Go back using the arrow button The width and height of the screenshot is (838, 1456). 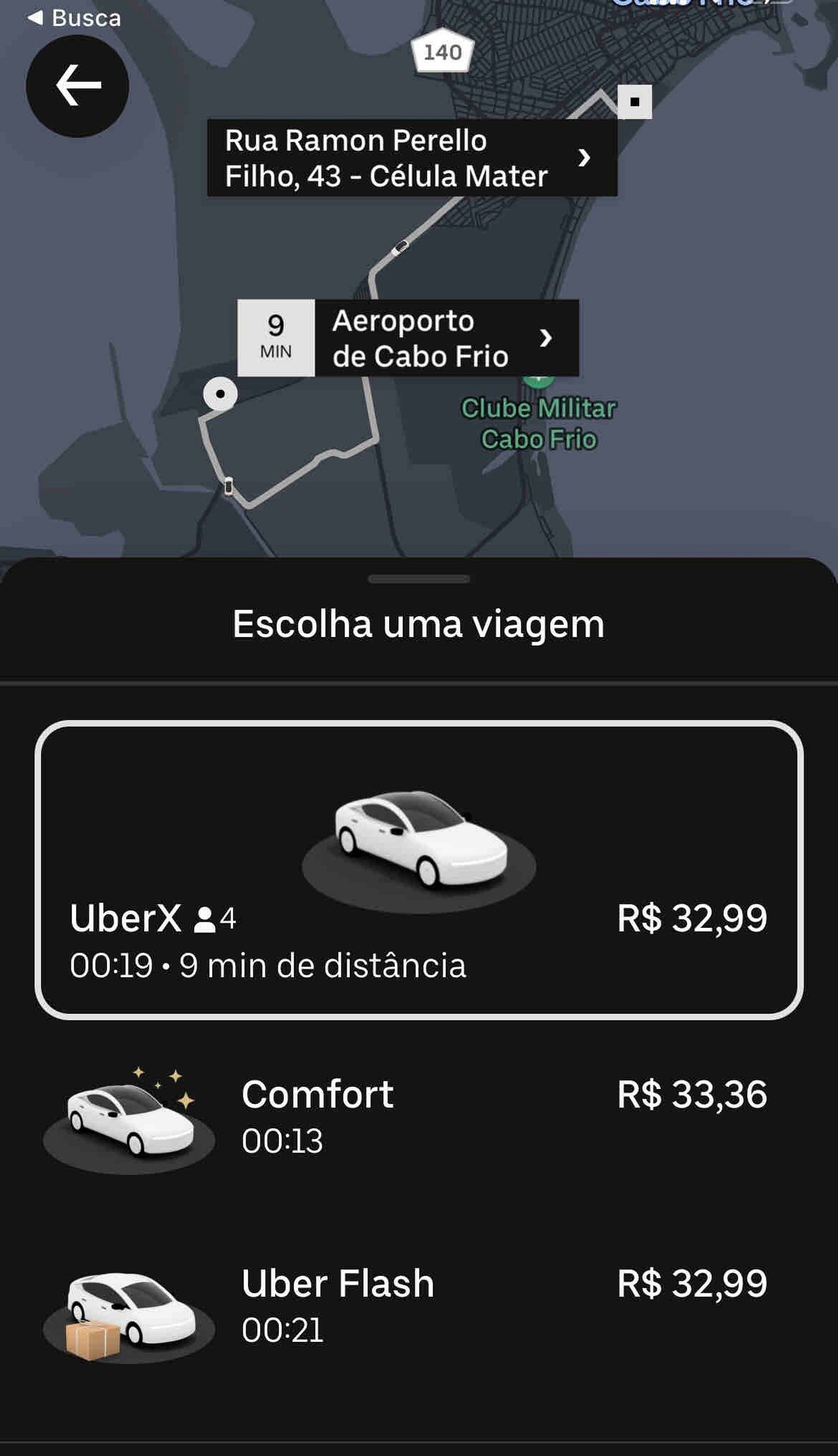77,86
